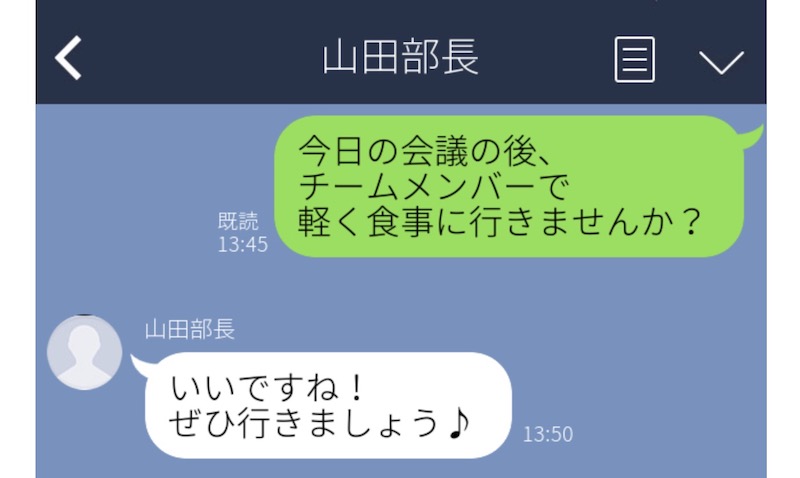Expand the chat menu chevron
800x478 pixels.
coord(721,62)
